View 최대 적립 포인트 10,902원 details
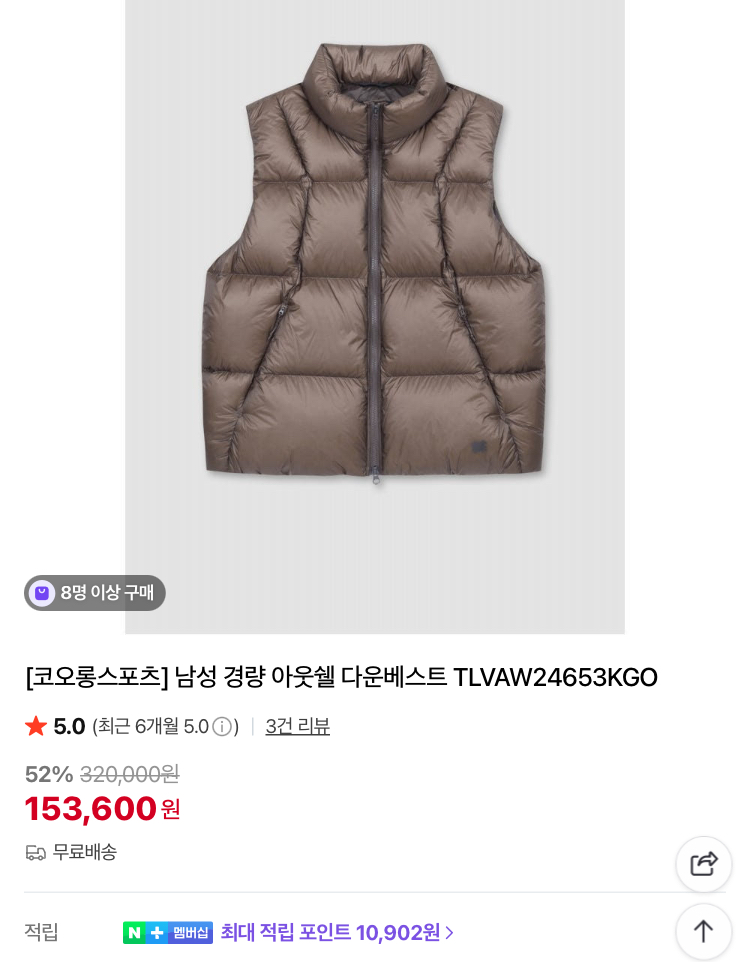The height and width of the screenshot is (962, 750). tap(337, 932)
